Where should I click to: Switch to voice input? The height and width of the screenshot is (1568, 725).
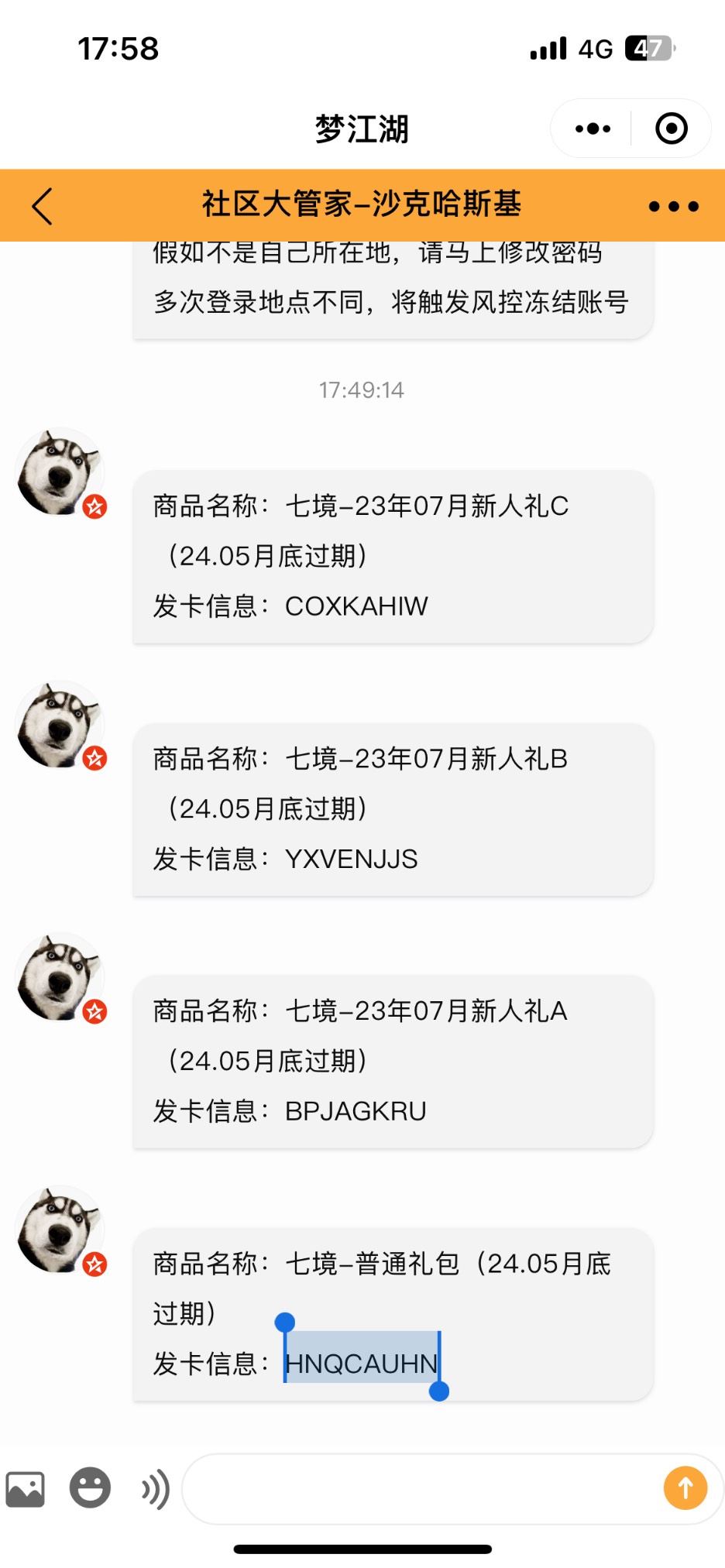155,1488
